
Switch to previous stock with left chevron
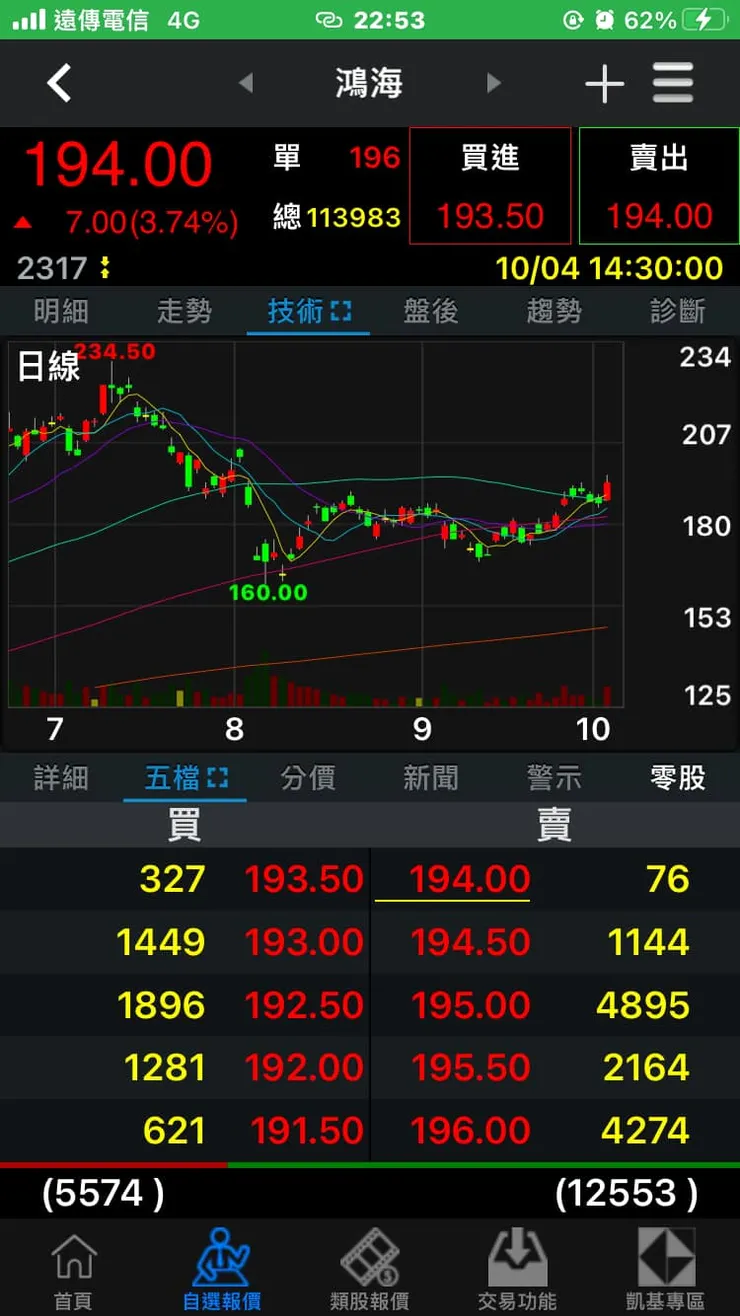[246, 84]
